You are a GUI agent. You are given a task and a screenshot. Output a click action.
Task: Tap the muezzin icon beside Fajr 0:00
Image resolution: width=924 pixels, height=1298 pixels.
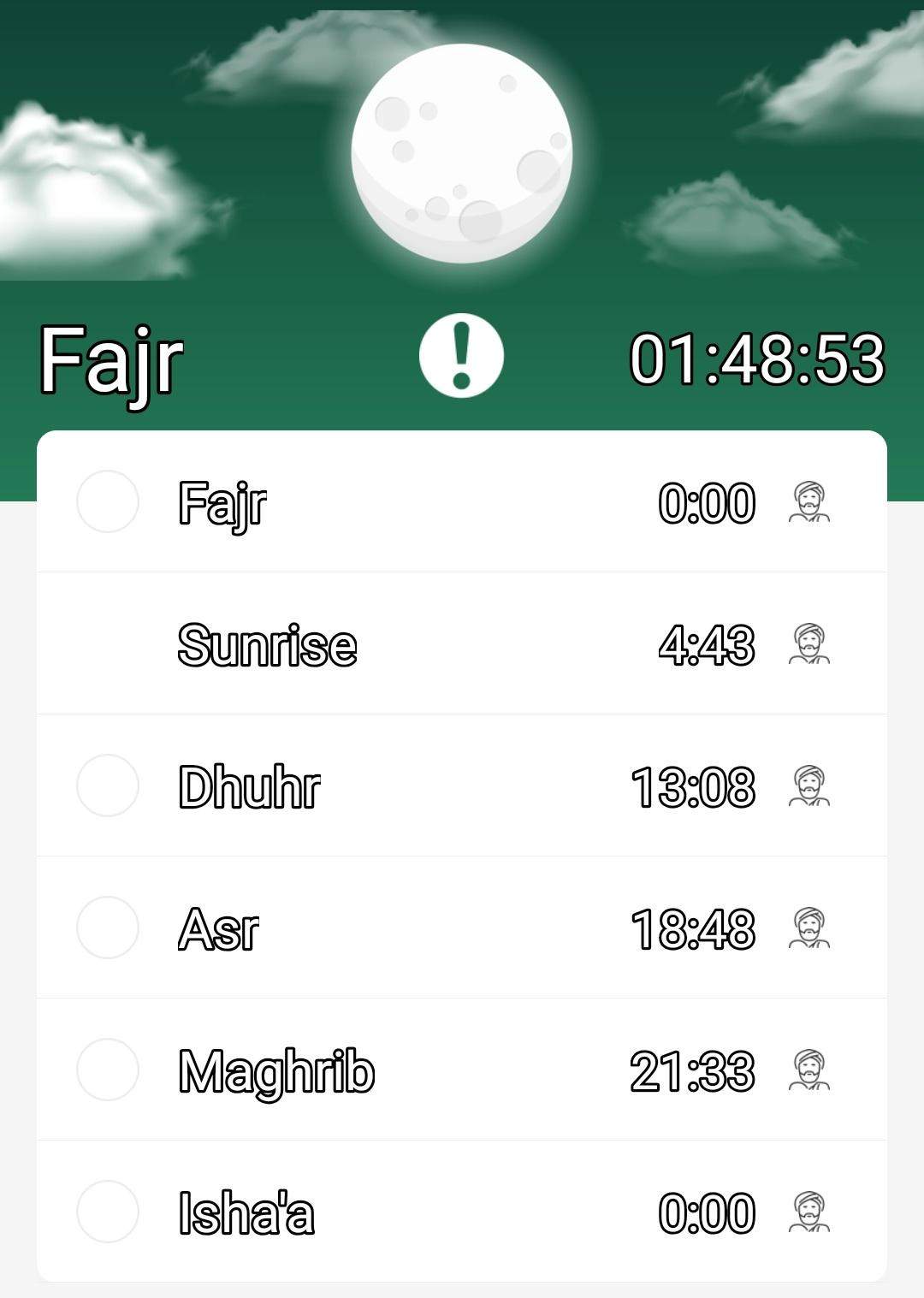click(x=808, y=502)
